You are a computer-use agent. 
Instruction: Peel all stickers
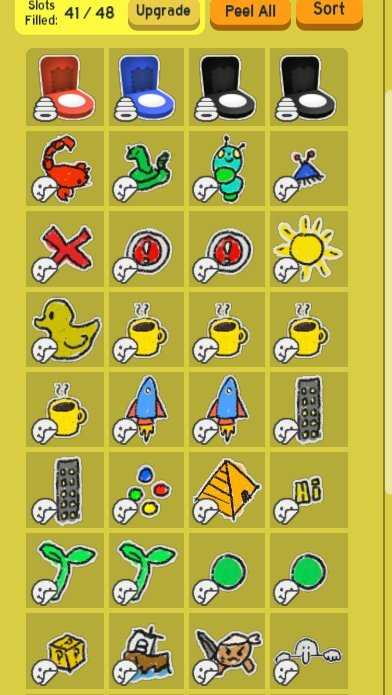coord(250,12)
